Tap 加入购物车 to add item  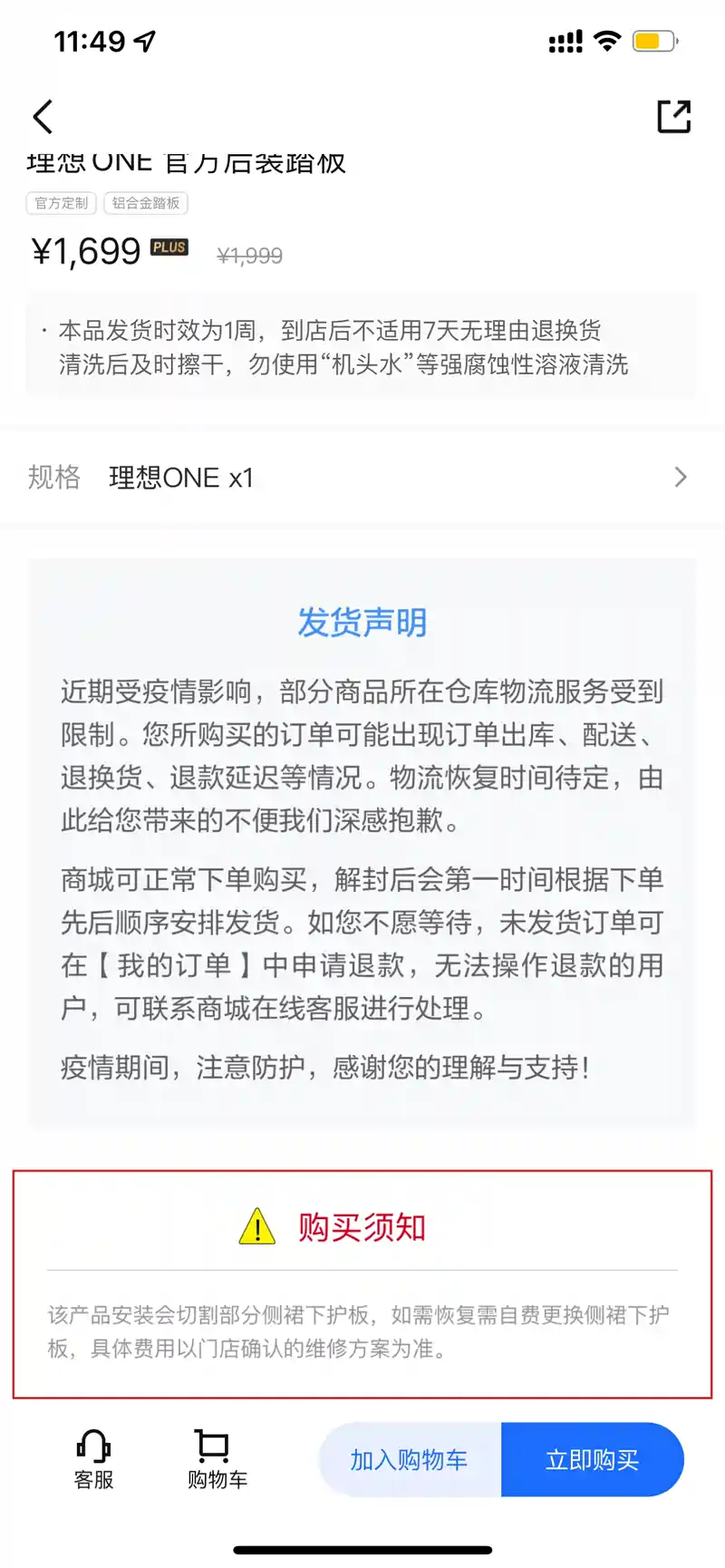pyautogui.click(x=410, y=1459)
